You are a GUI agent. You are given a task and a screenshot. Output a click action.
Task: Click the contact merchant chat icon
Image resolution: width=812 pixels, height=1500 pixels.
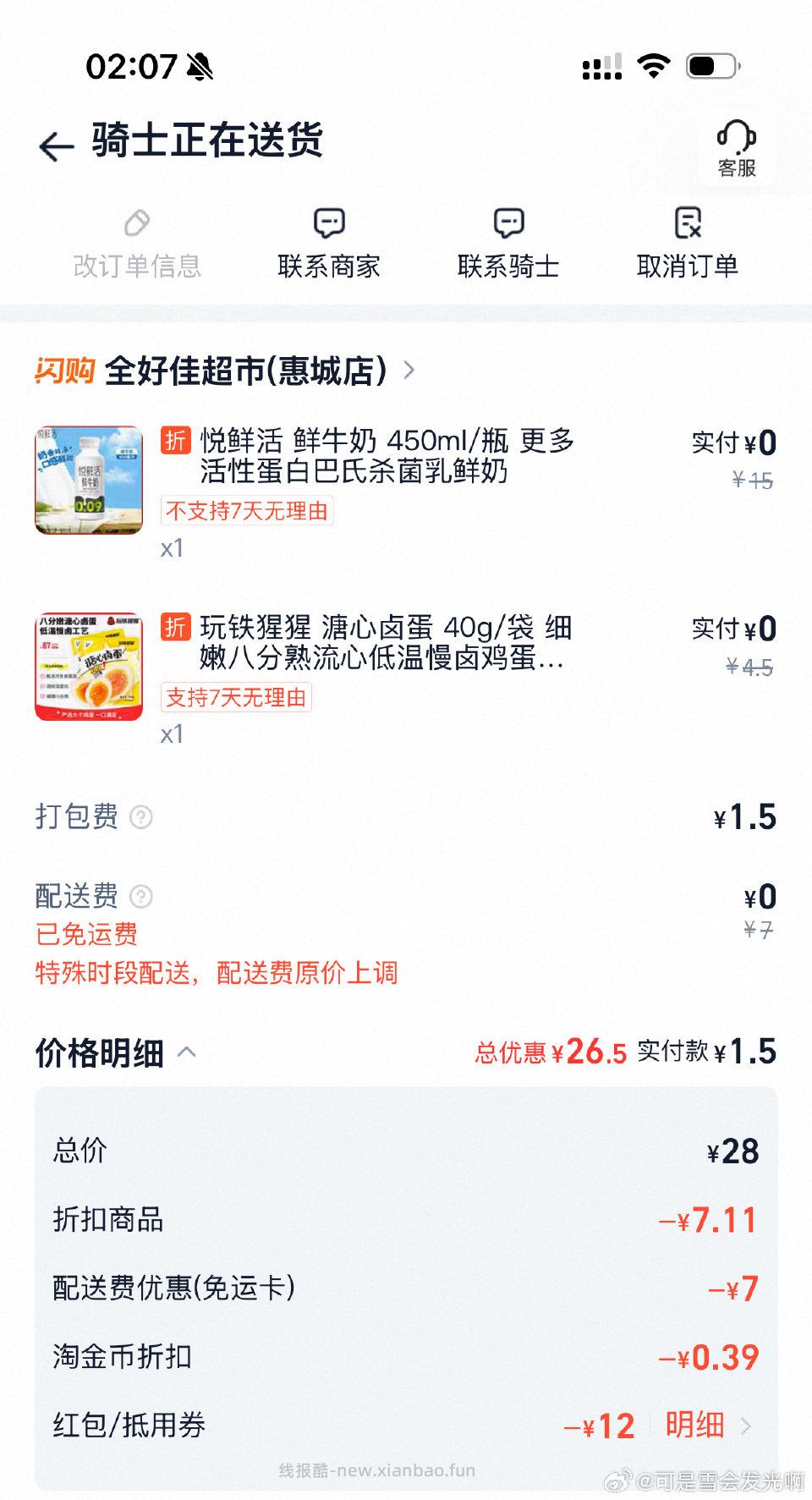click(x=327, y=224)
